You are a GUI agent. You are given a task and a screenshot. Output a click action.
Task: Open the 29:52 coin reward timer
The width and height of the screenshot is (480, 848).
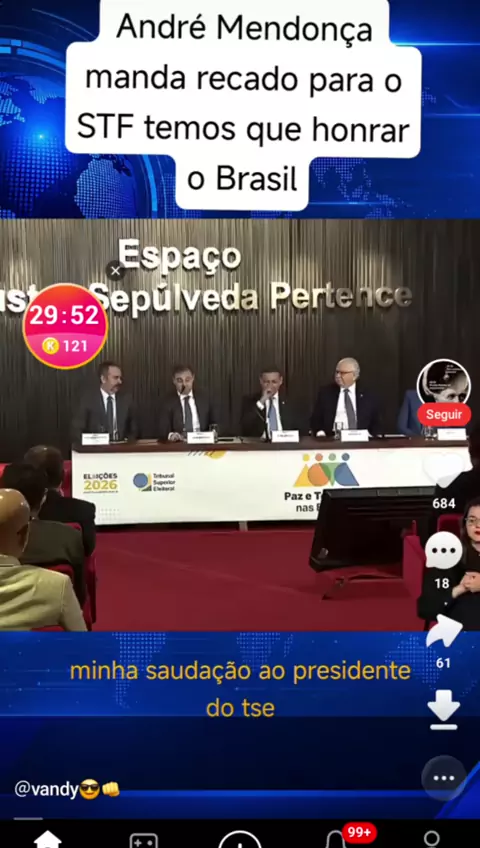click(65, 326)
